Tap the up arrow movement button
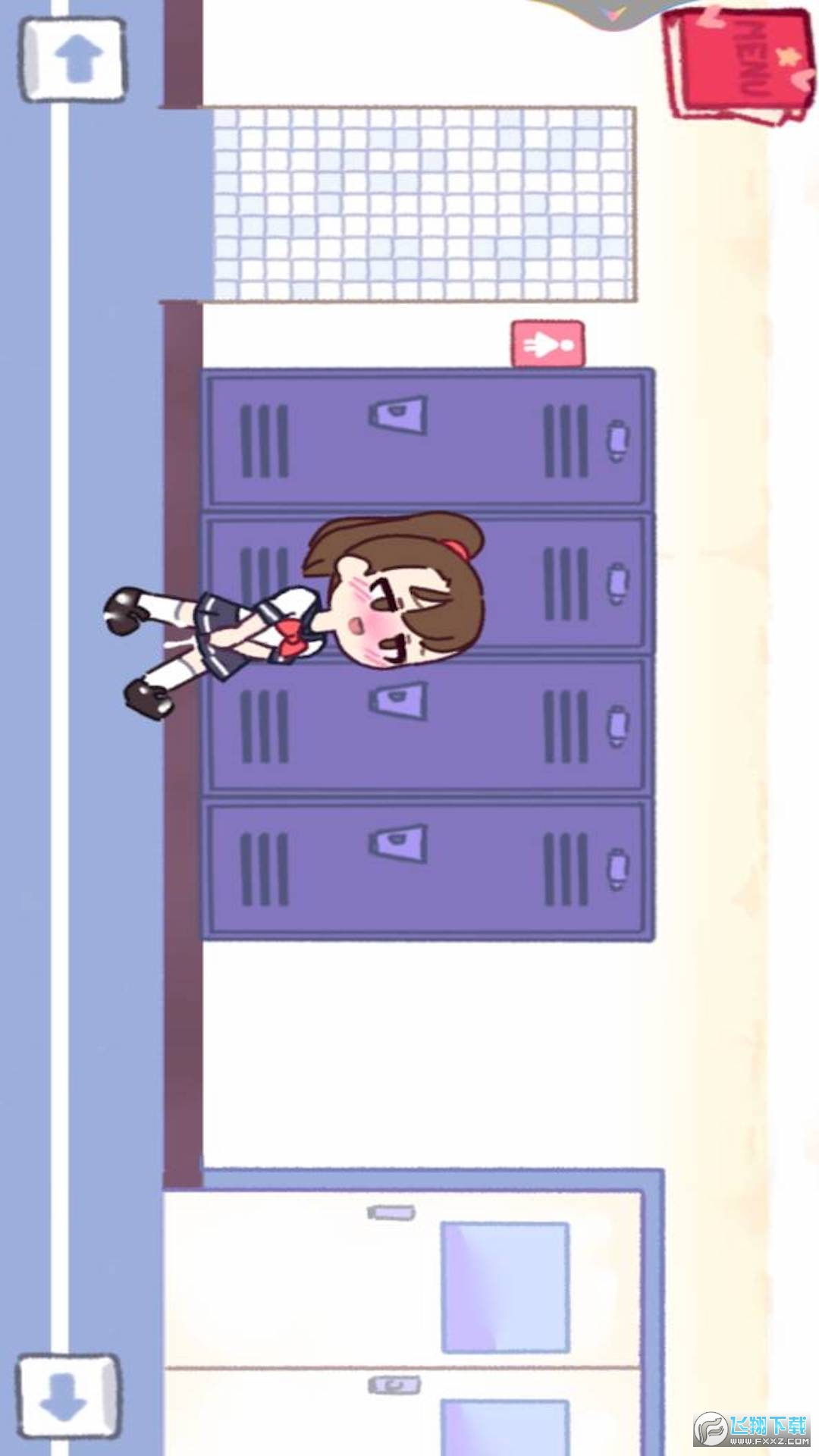Image resolution: width=819 pixels, height=1456 pixels. click(74, 61)
